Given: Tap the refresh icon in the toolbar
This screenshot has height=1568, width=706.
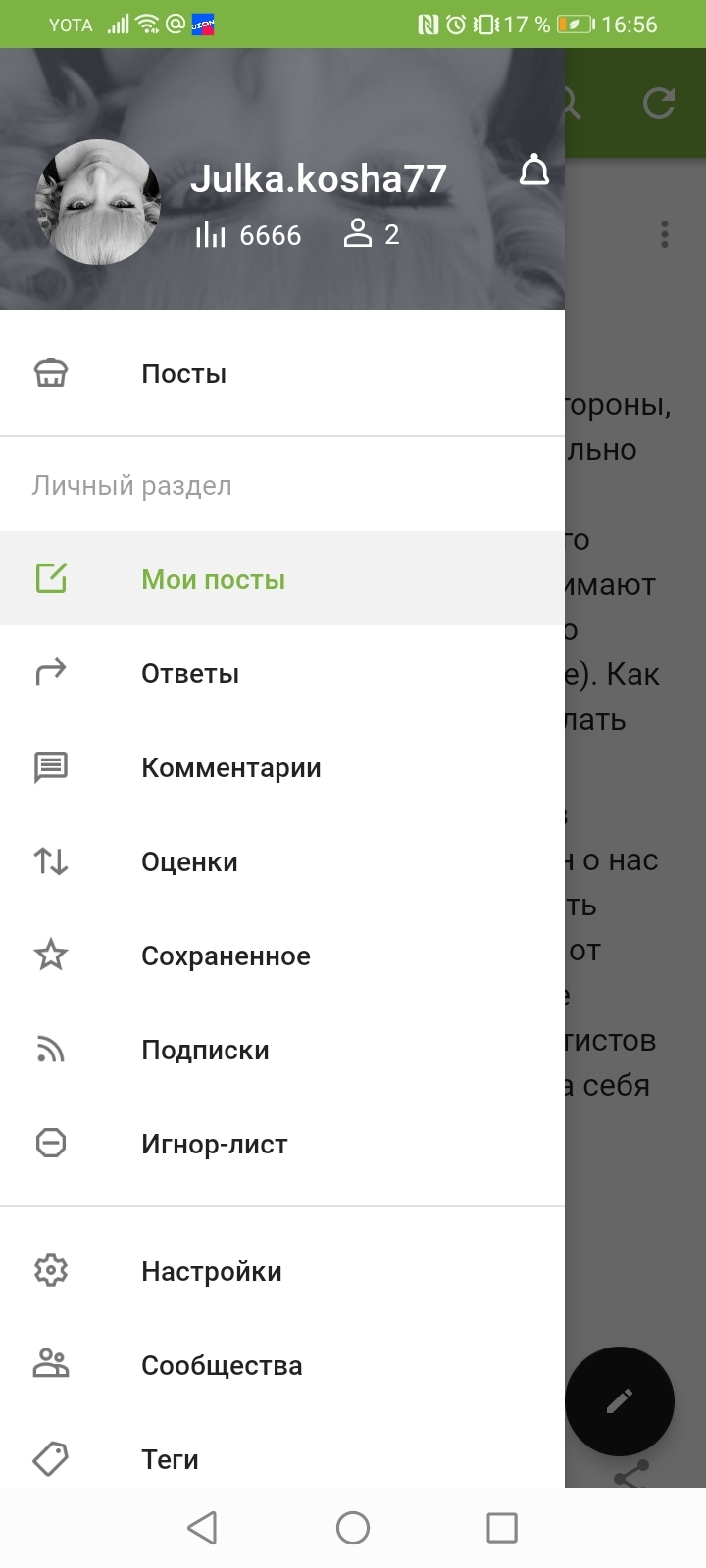Looking at the screenshot, I should (x=659, y=102).
